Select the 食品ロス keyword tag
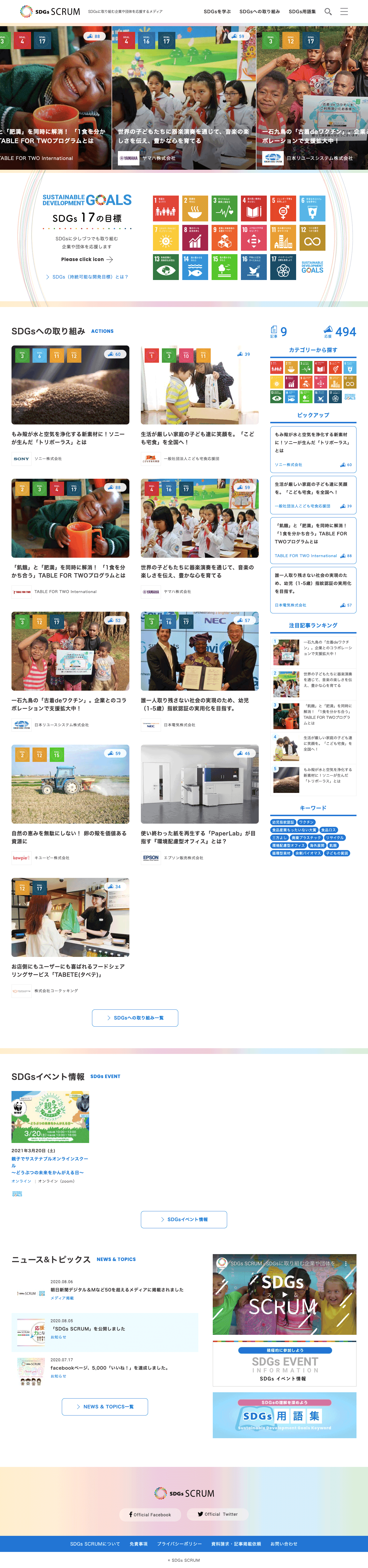The width and height of the screenshot is (368, 1568). pyautogui.click(x=328, y=830)
